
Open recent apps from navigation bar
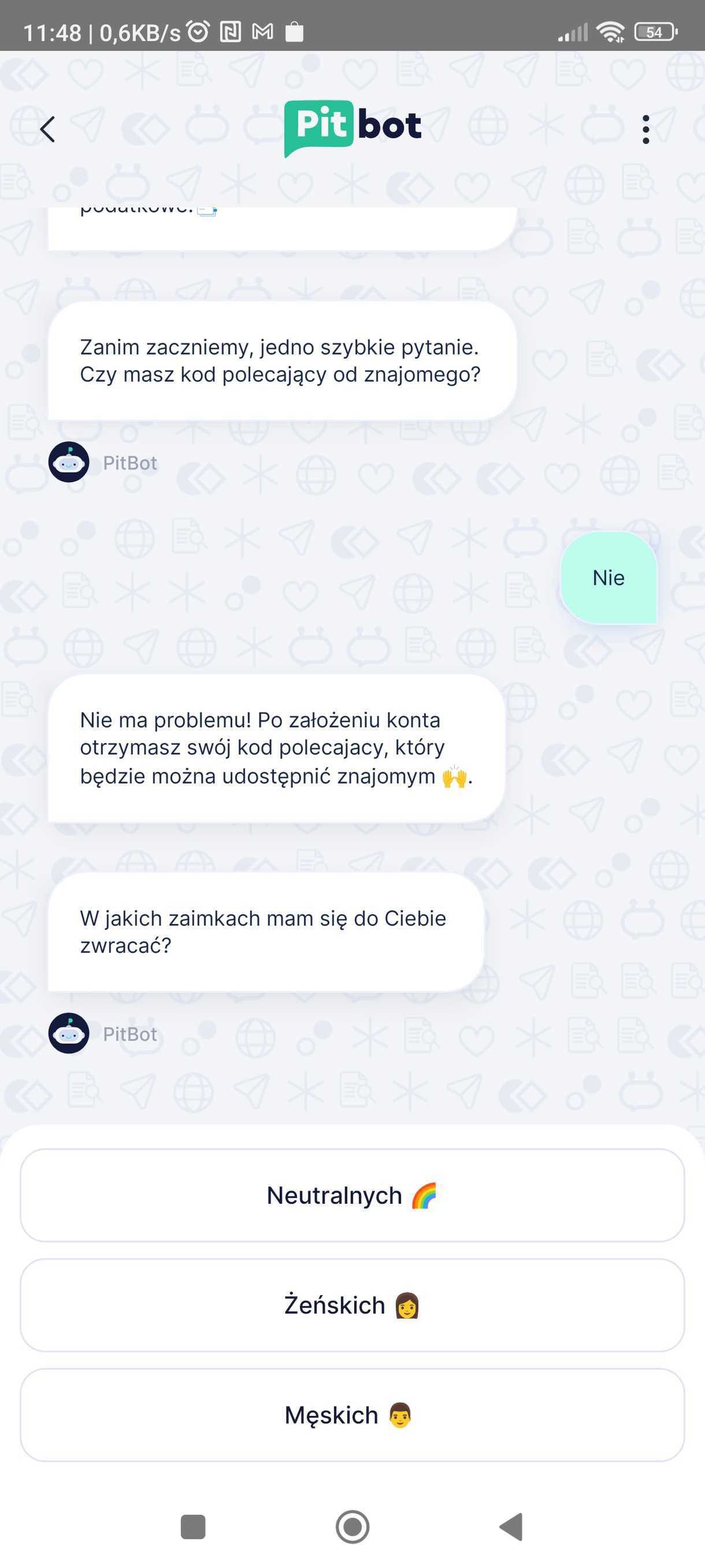[x=194, y=1526]
